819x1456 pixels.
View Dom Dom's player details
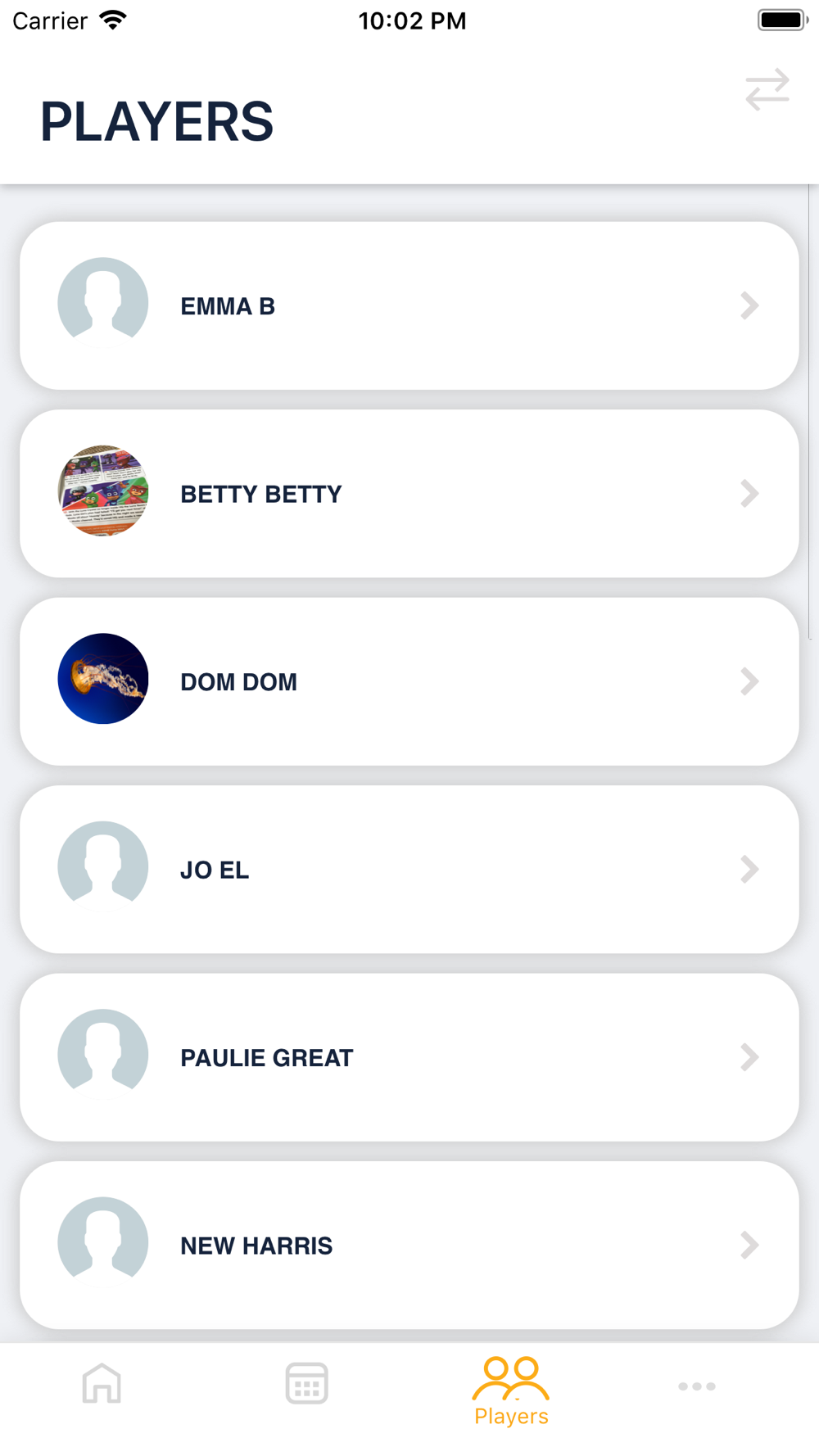pos(409,681)
